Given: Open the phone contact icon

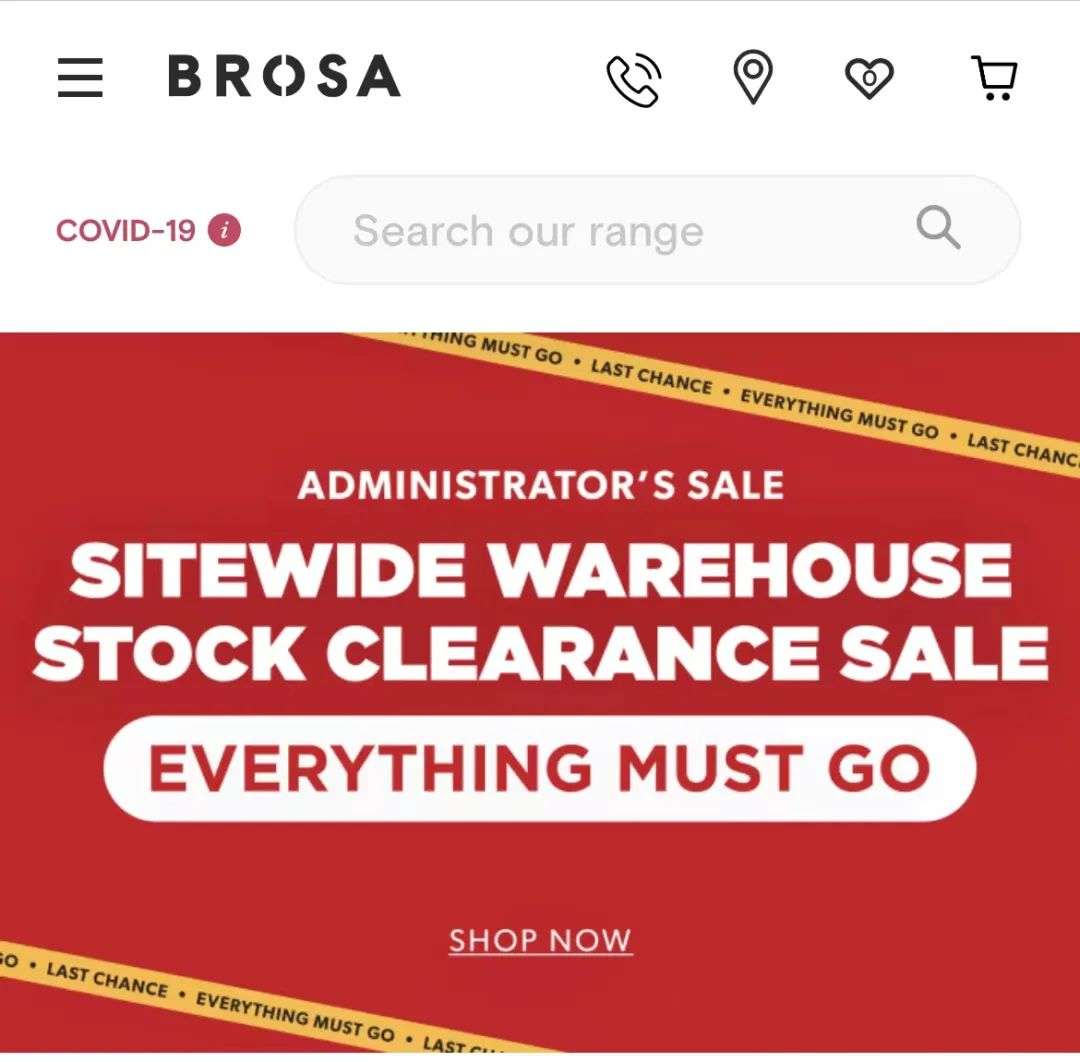Looking at the screenshot, I should (x=634, y=79).
